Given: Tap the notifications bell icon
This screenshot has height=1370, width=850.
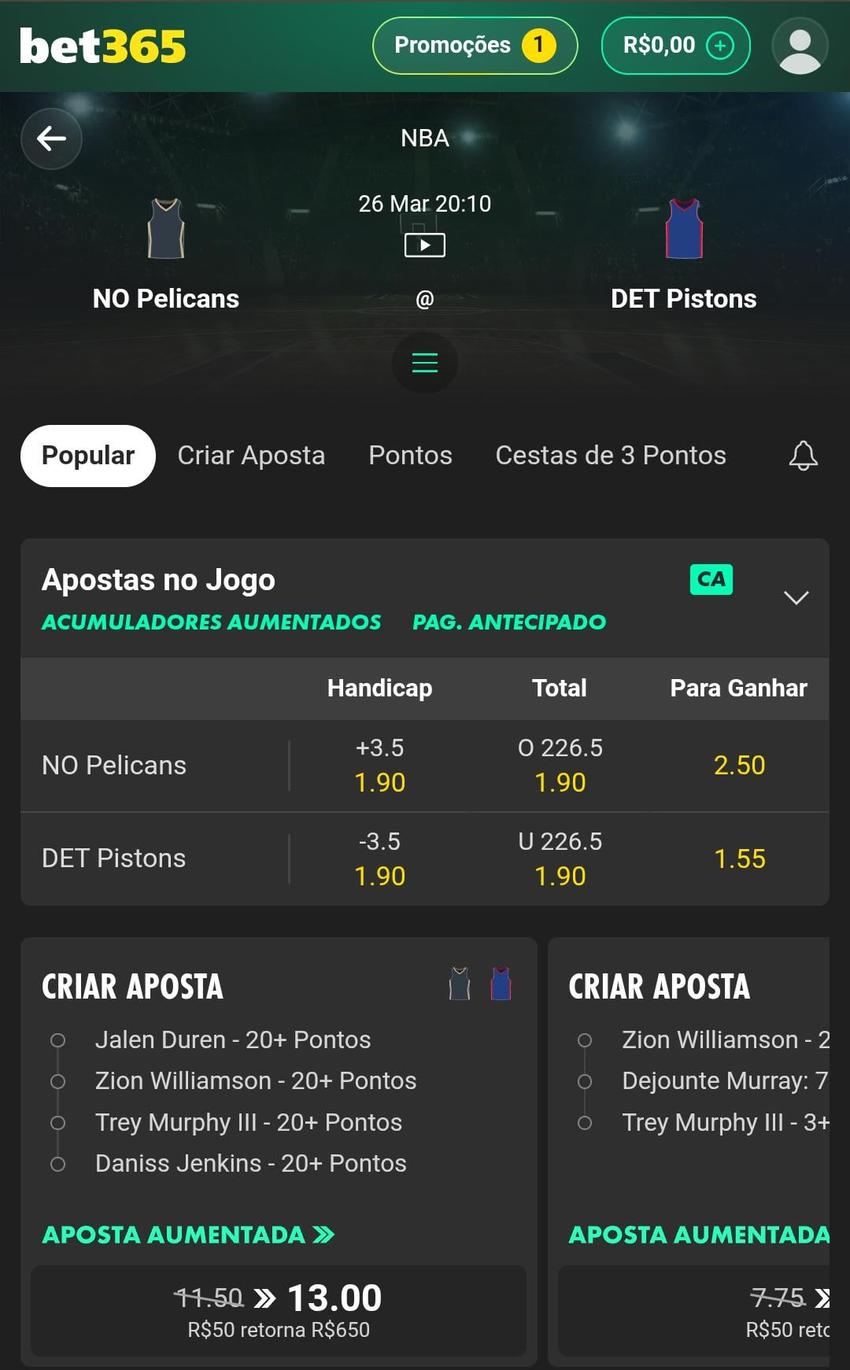Looking at the screenshot, I should (803, 455).
